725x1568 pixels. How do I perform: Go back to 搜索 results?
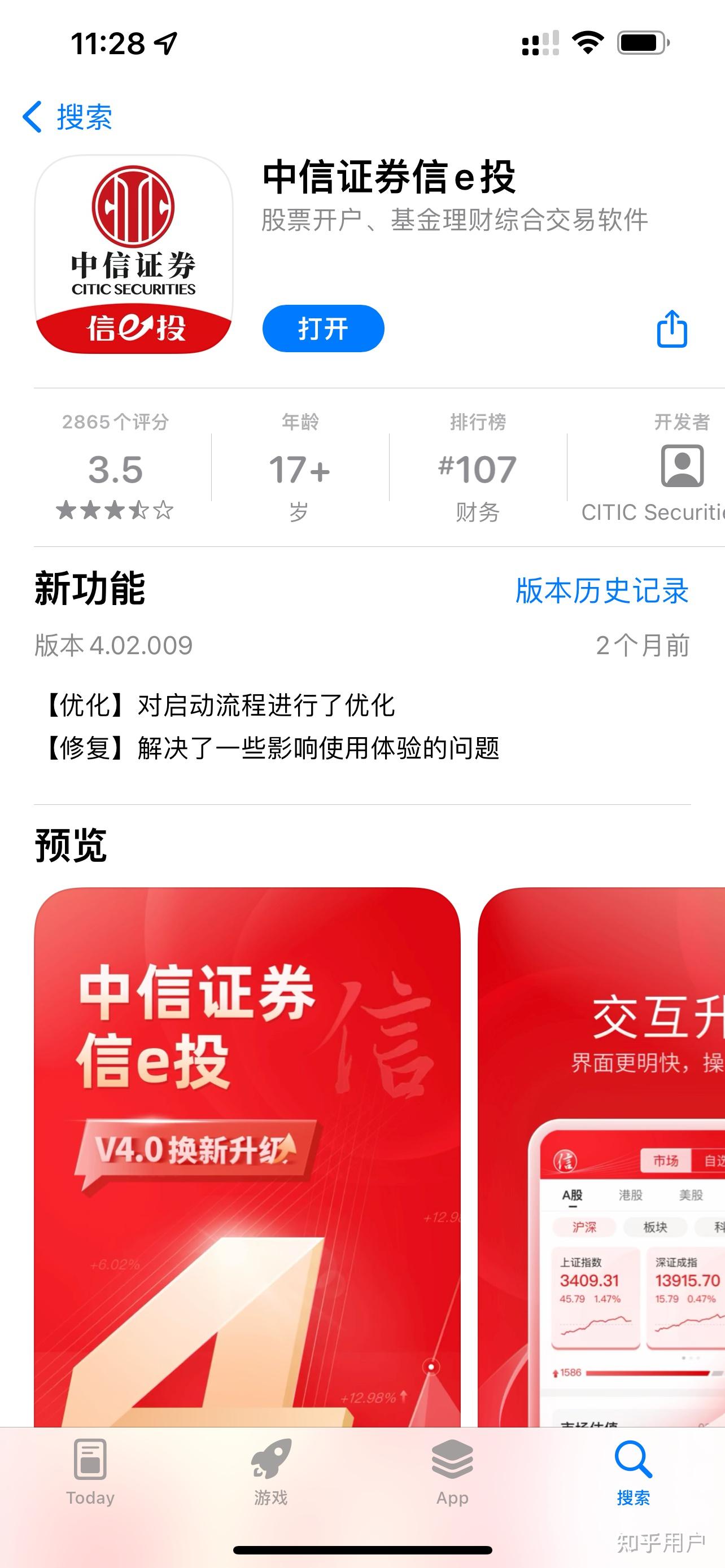68,116
